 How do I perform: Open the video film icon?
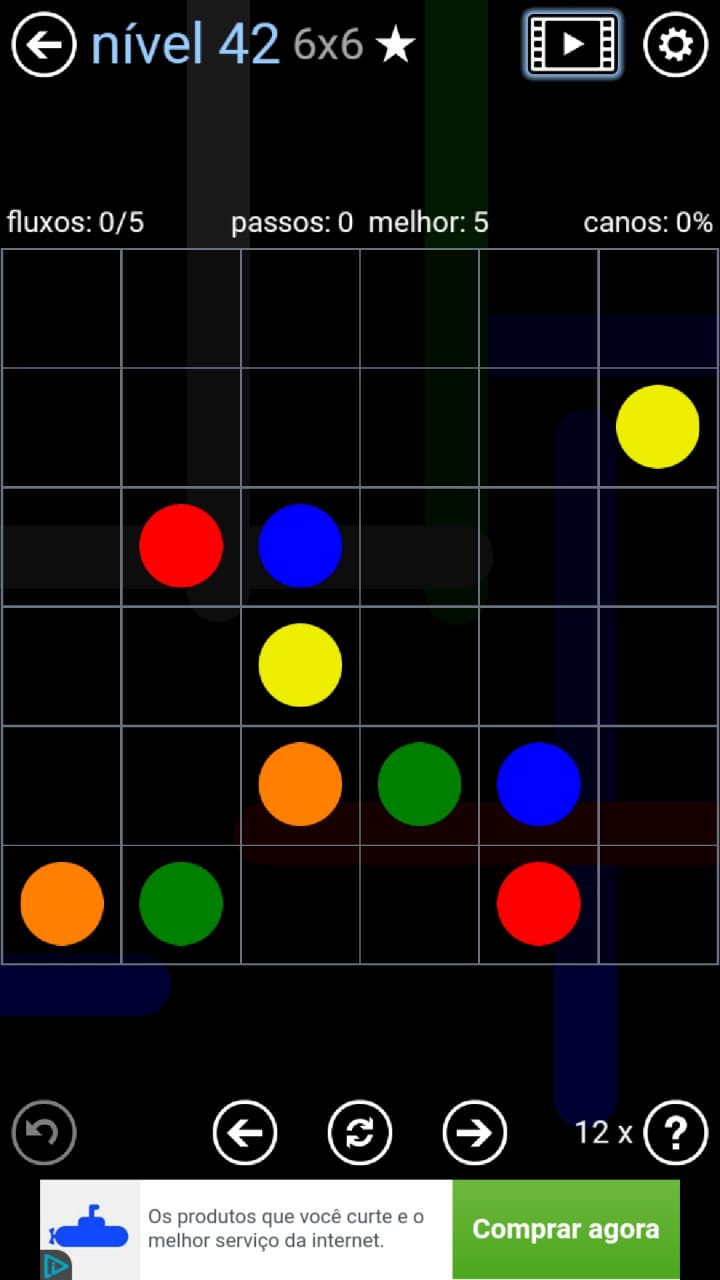(x=572, y=44)
